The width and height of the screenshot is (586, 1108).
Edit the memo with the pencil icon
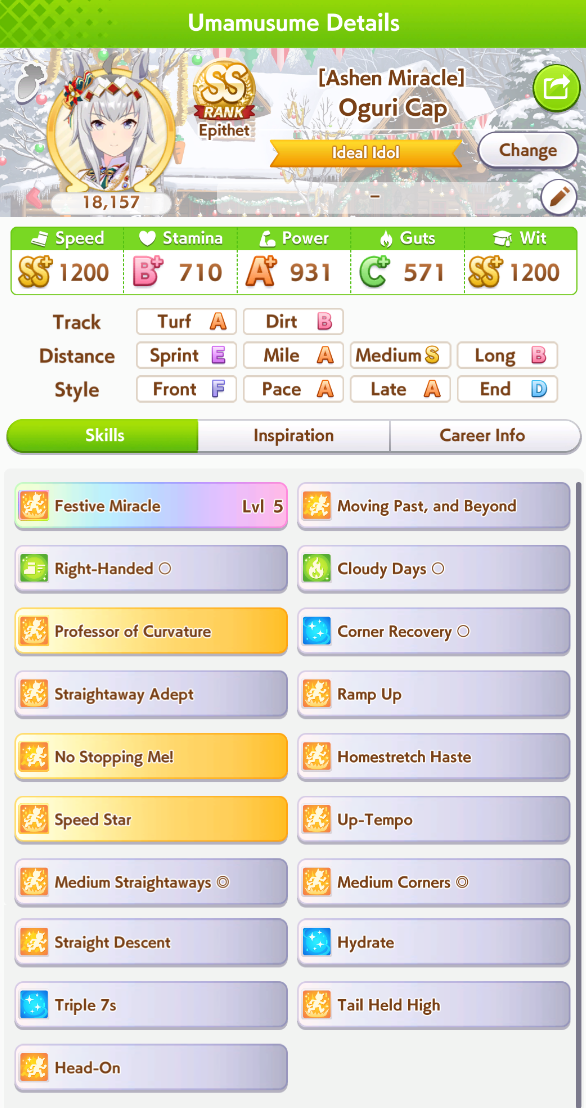[x=558, y=198]
